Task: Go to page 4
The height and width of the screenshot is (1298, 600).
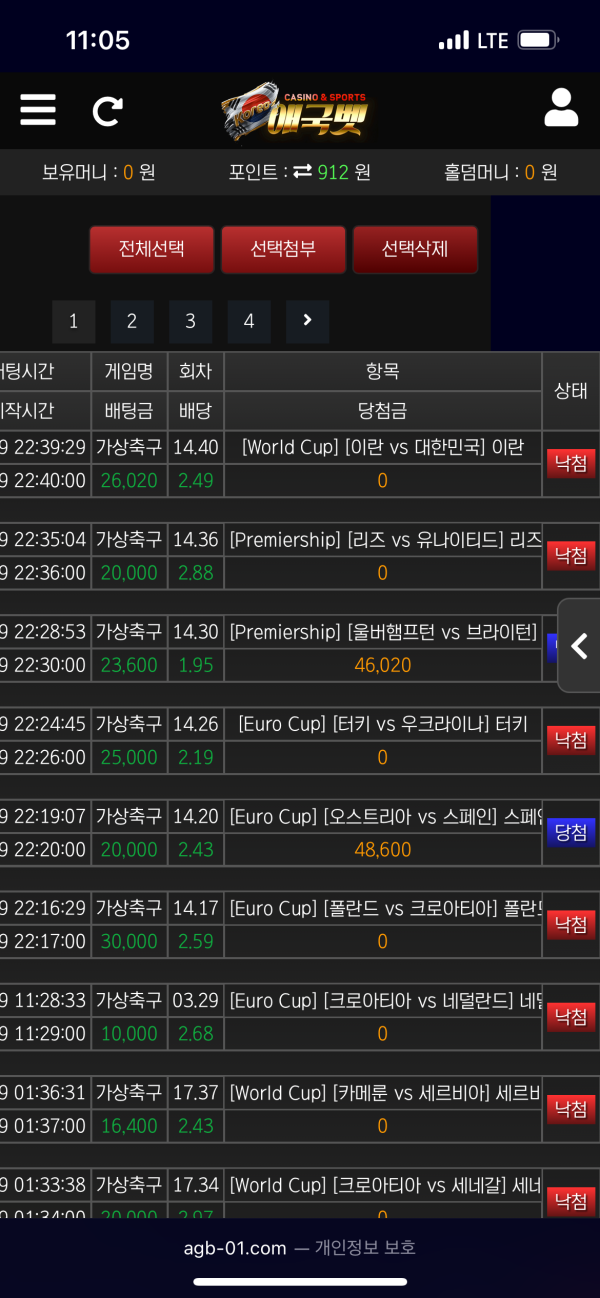Action: point(249,322)
